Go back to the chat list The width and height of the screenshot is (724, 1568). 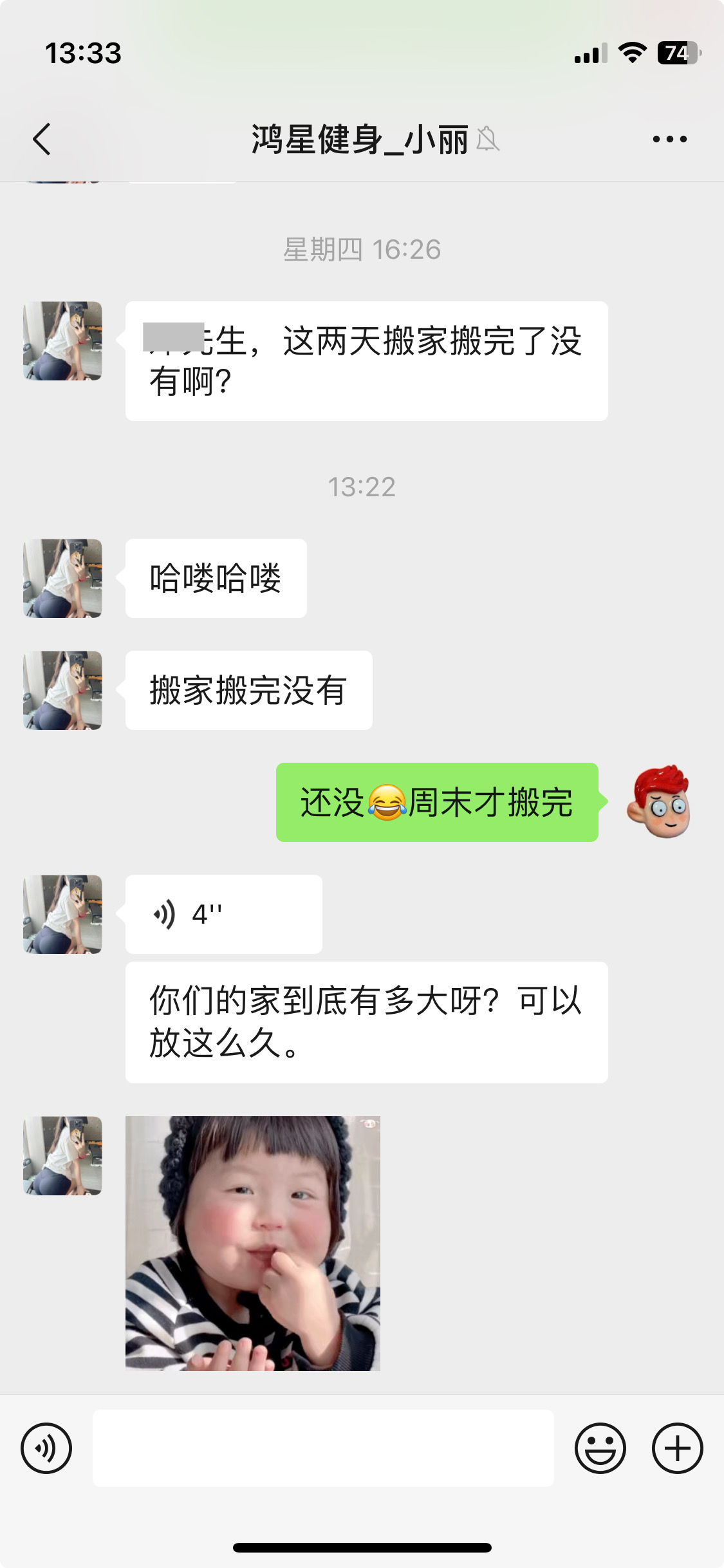click(x=41, y=139)
